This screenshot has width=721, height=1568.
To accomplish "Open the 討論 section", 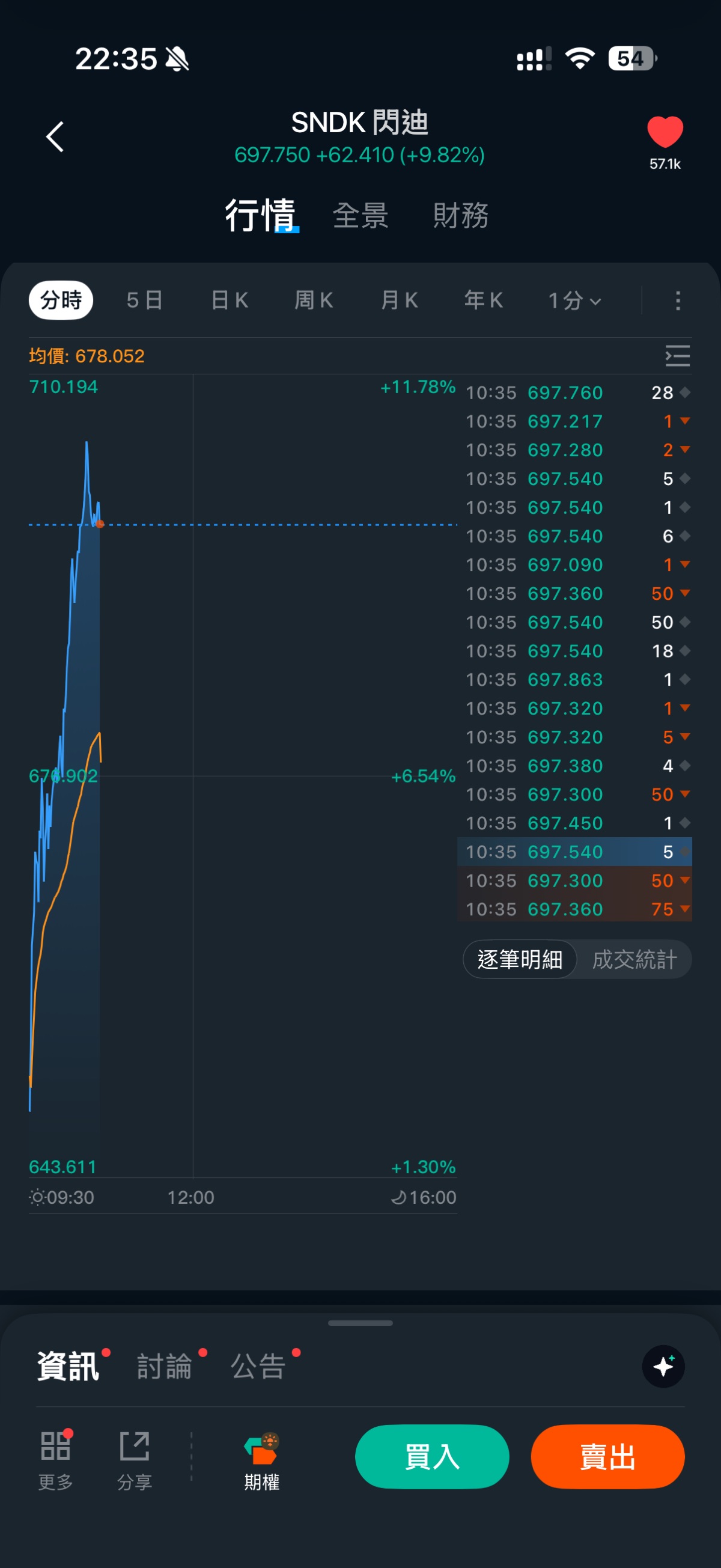I will [164, 1367].
